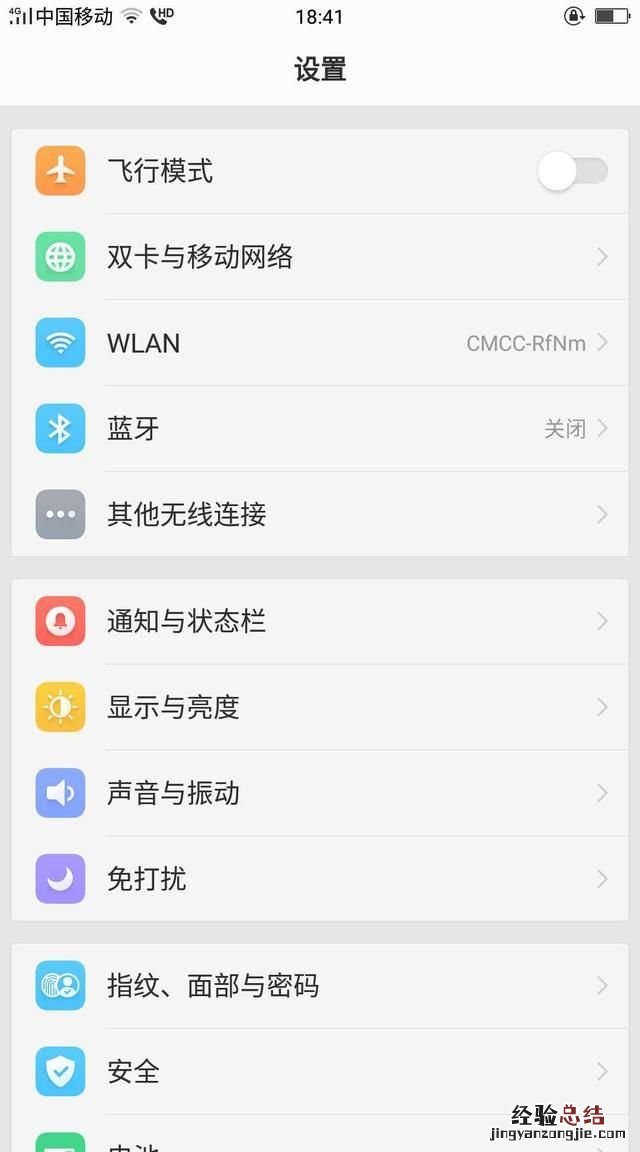Open 蓝牙 Bluetooth settings

tap(320, 429)
